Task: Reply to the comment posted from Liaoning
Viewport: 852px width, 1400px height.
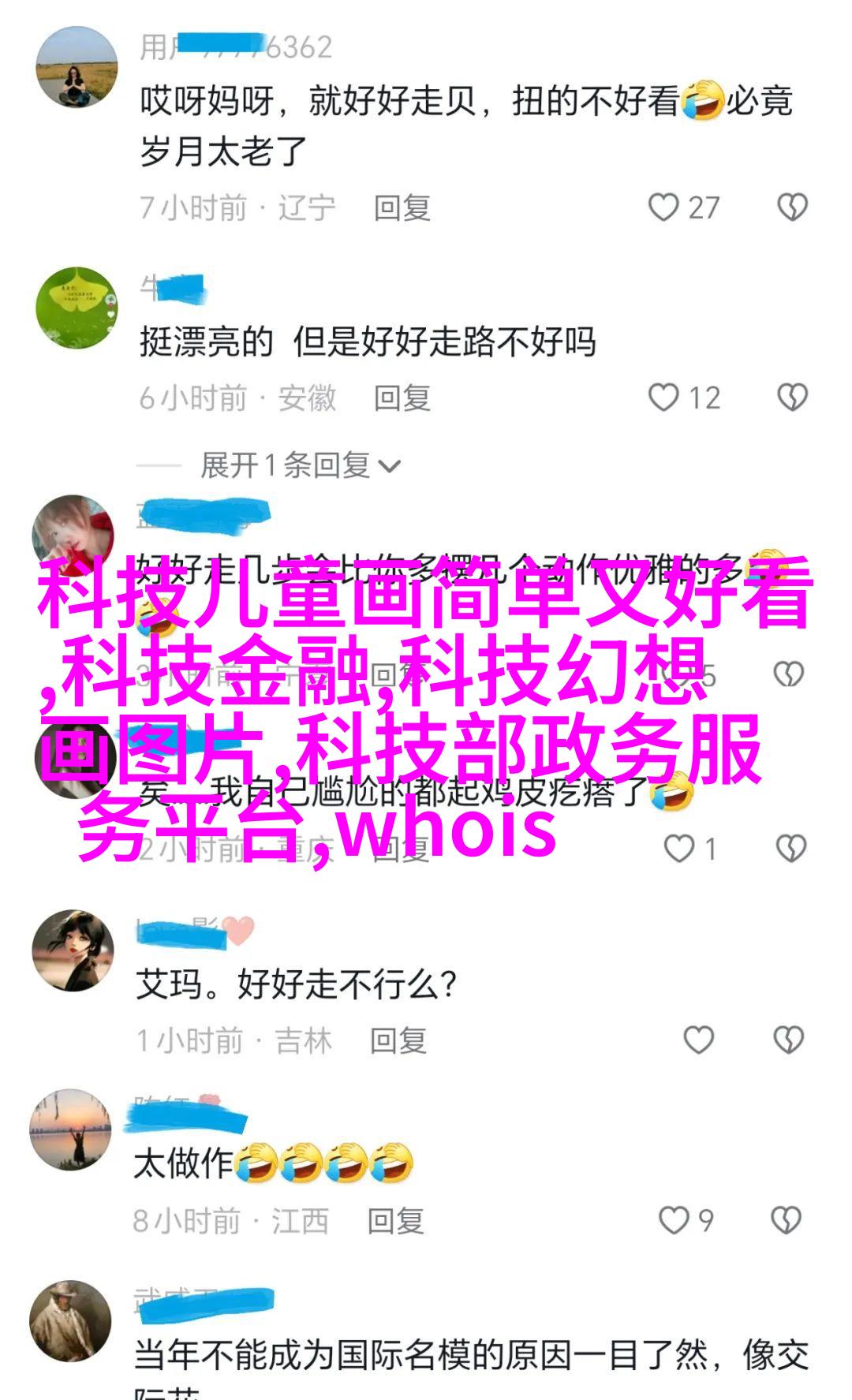Action: click(x=402, y=208)
